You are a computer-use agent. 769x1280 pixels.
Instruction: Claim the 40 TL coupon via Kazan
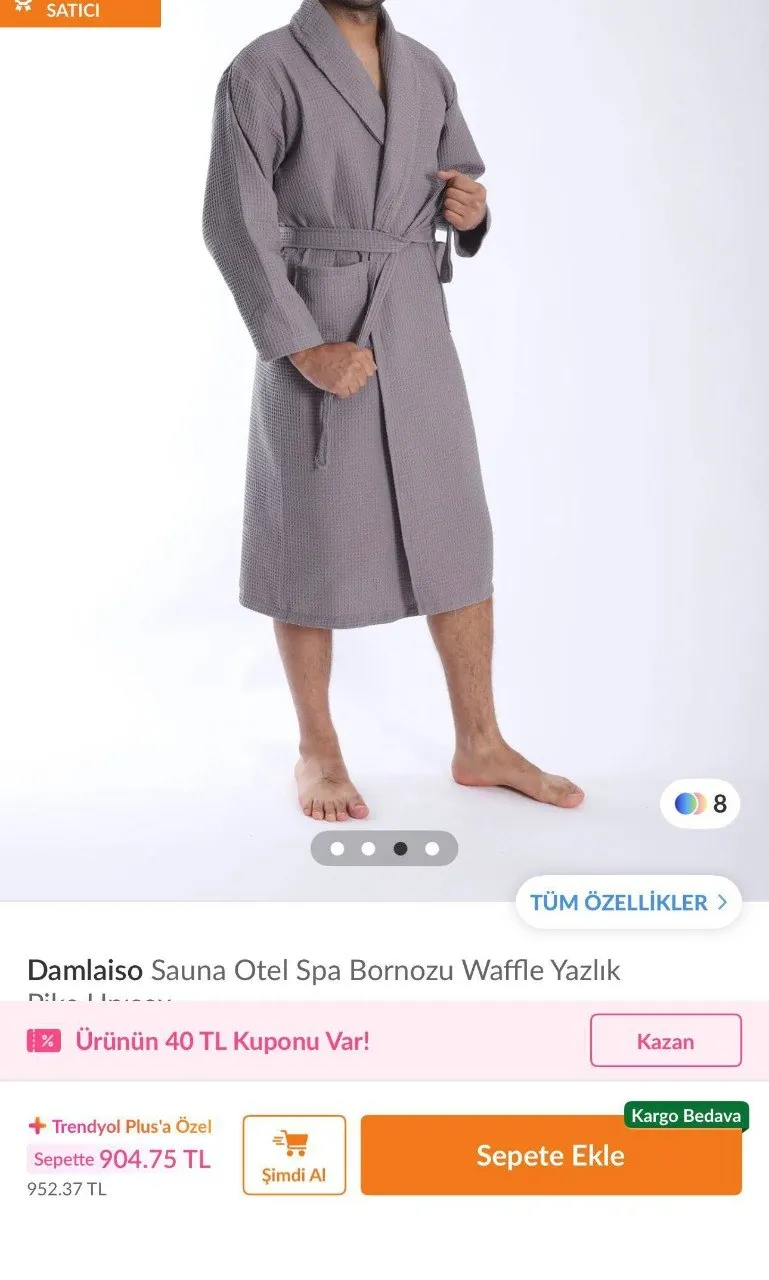(x=665, y=1041)
